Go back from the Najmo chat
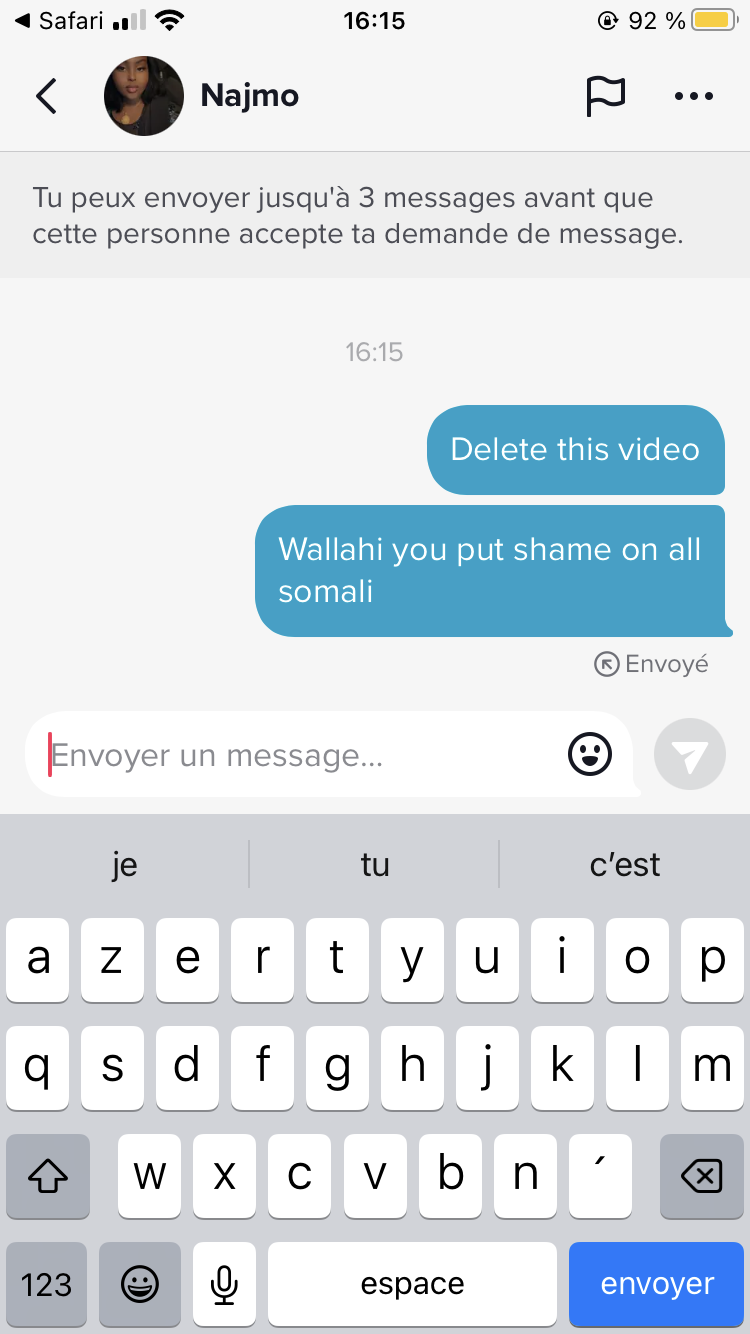This screenshot has width=750, height=1334. tap(46, 96)
